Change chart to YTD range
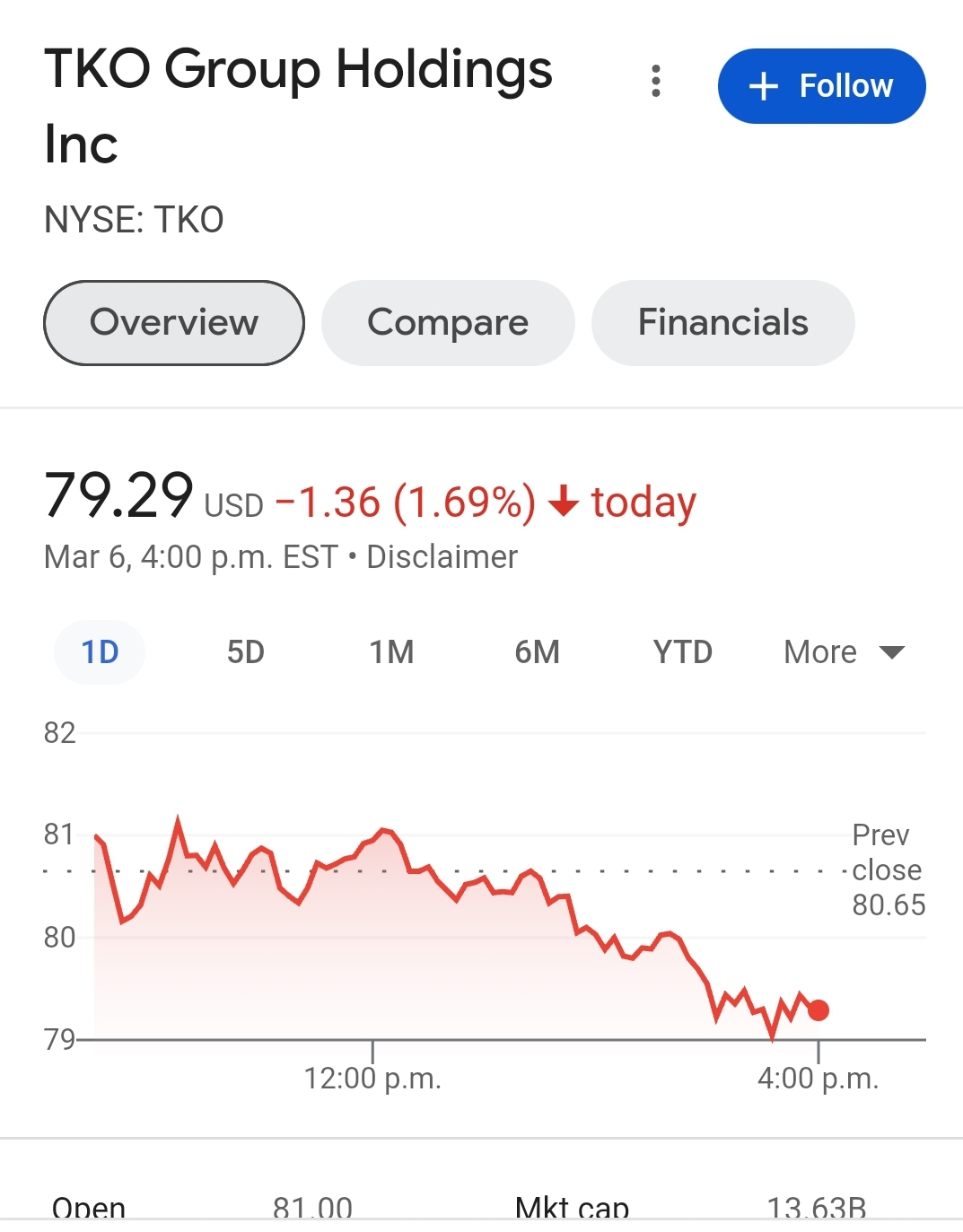The width and height of the screenshot is (963, 1232). pyautogui.click(x=682, y=652)
